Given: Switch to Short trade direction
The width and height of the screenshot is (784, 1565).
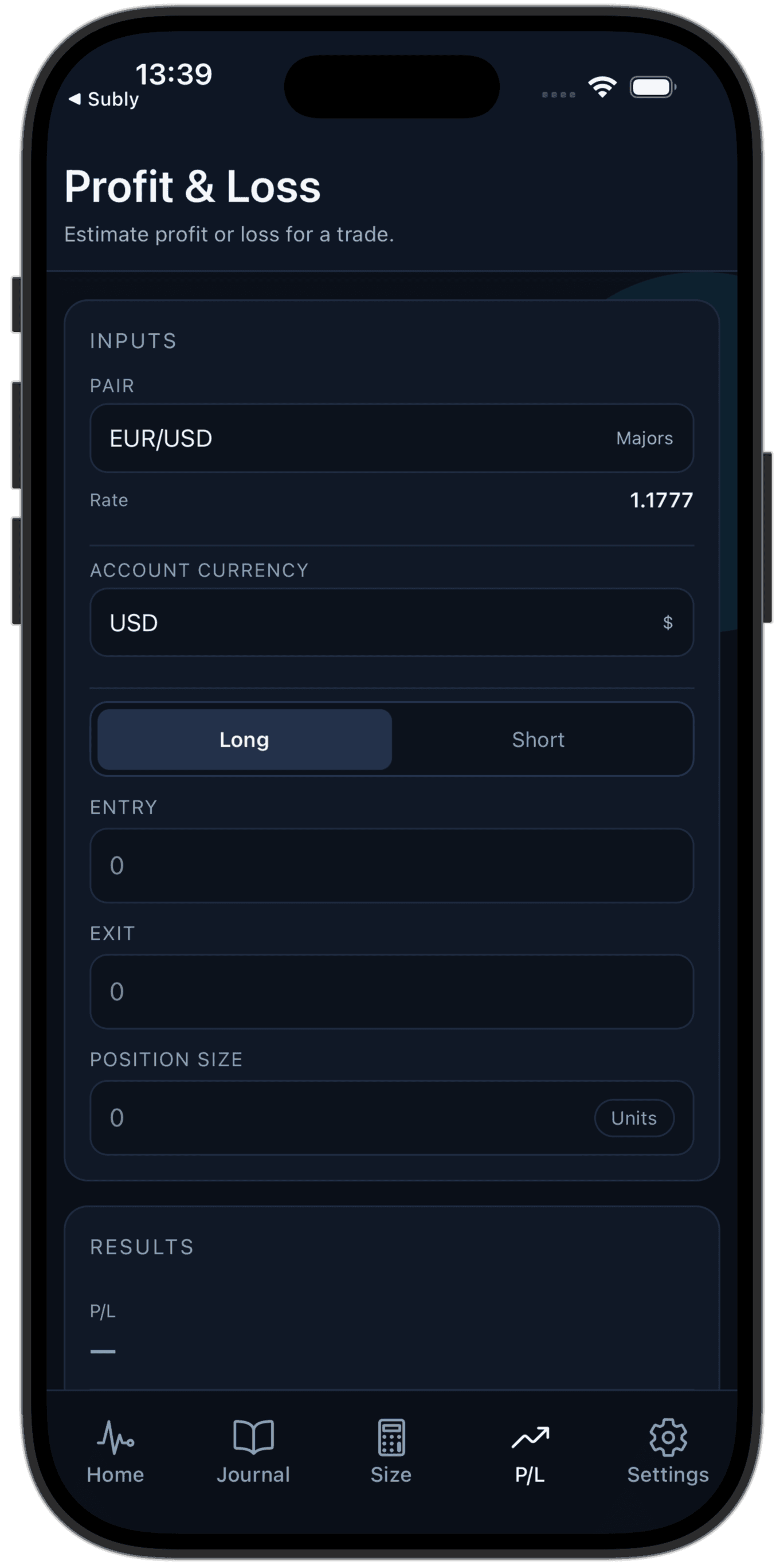Looking at the screenshot, I should (x=538, y=740).
